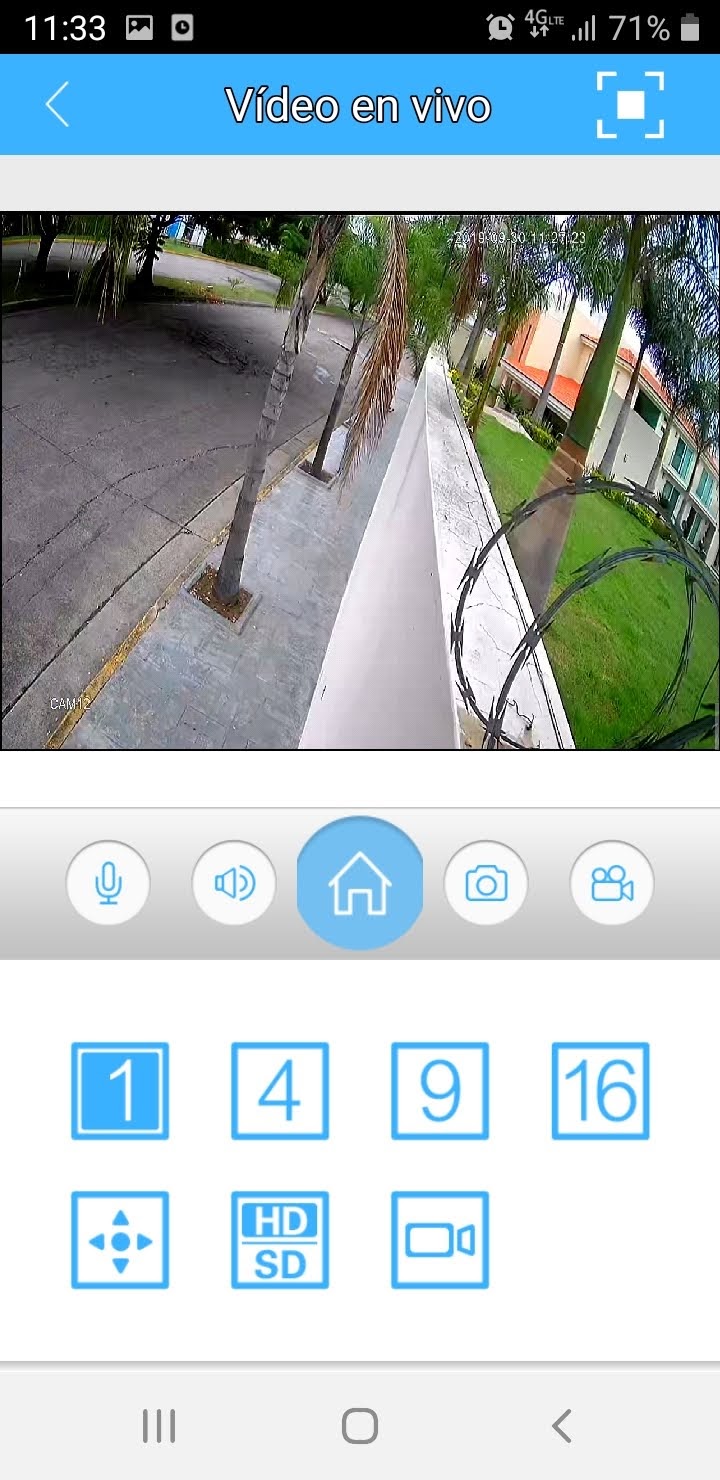Toggle HD/SD video quality
This screenshot has height=1480, width=720.
coord(280,1240)
